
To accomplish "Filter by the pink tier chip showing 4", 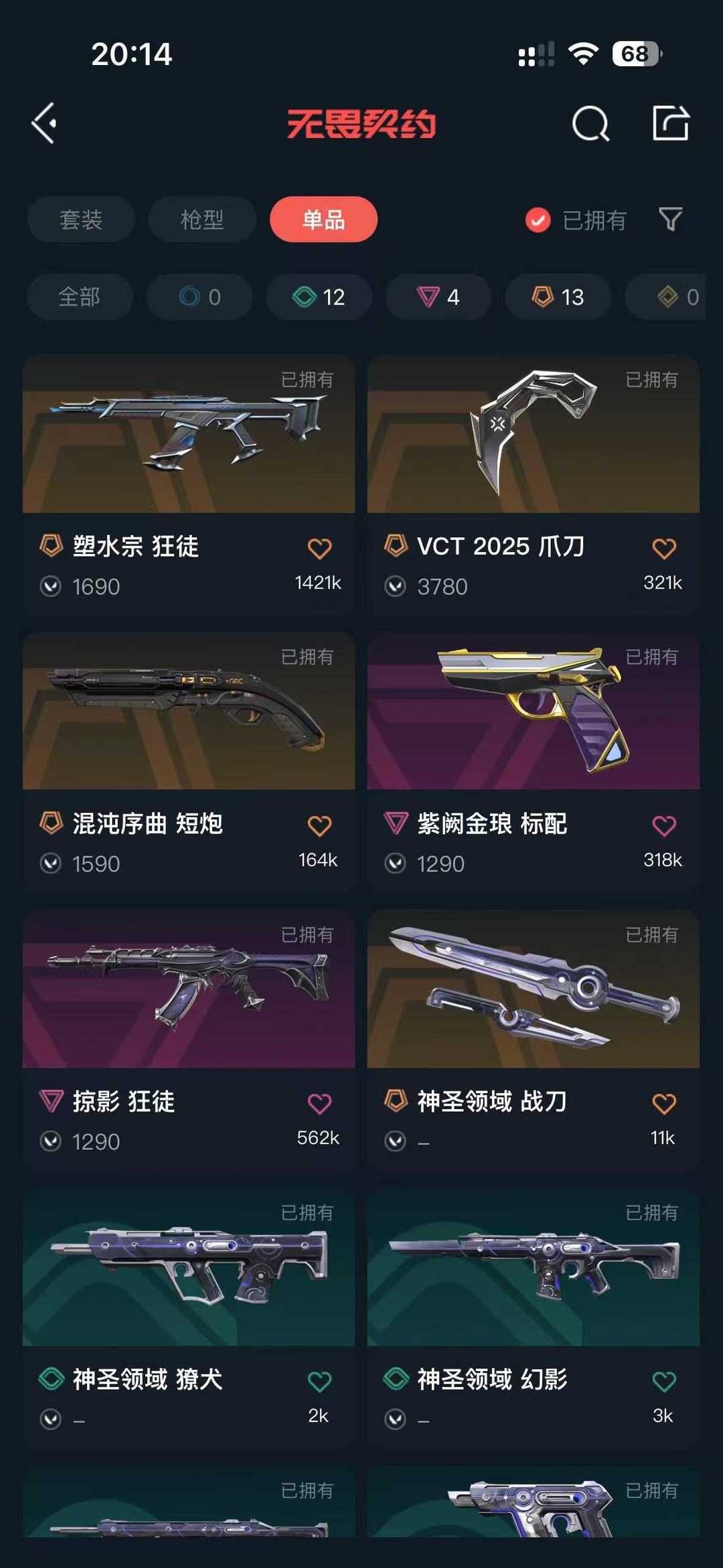I will [x=438, y=297].
